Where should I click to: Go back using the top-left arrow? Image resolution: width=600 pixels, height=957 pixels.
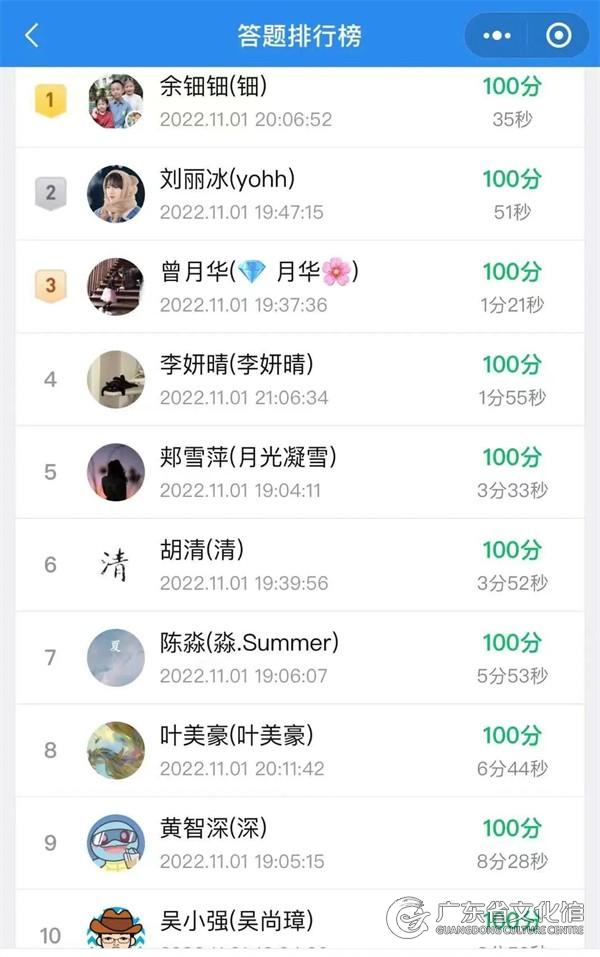pos(32,36)
